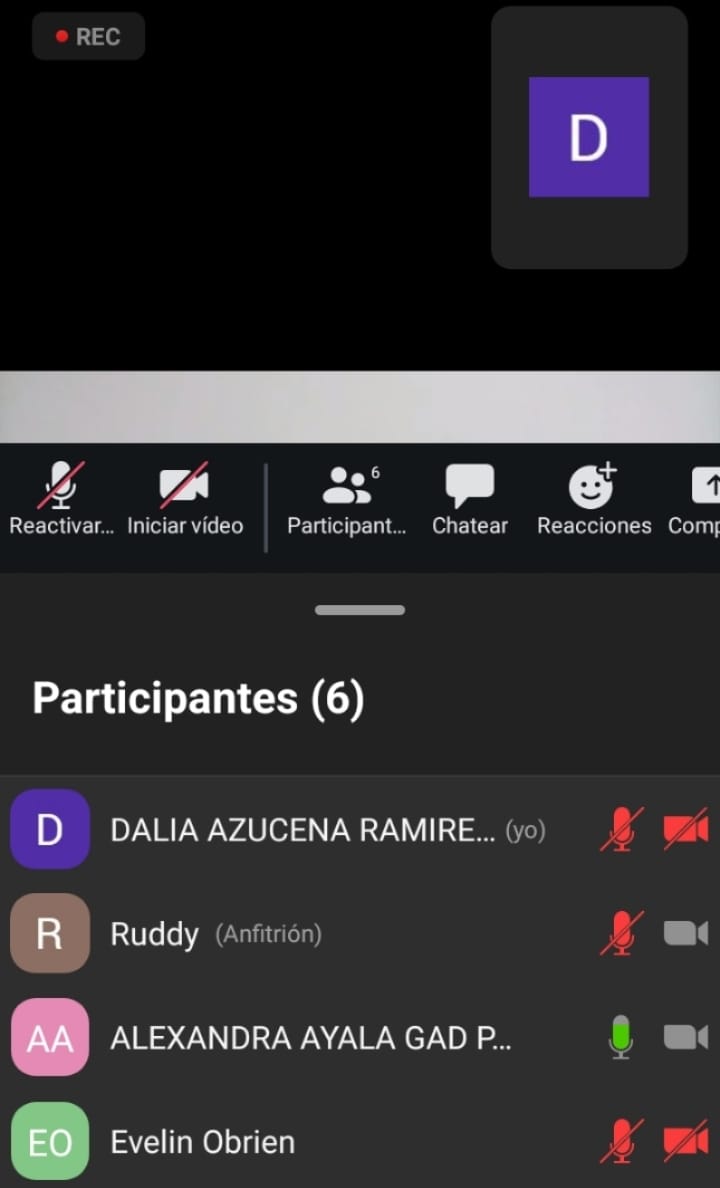The height and width of the screenshot is (1188, 720).
Task: Tap the share screen Compartir button
Action: click(x=700, y=498)
